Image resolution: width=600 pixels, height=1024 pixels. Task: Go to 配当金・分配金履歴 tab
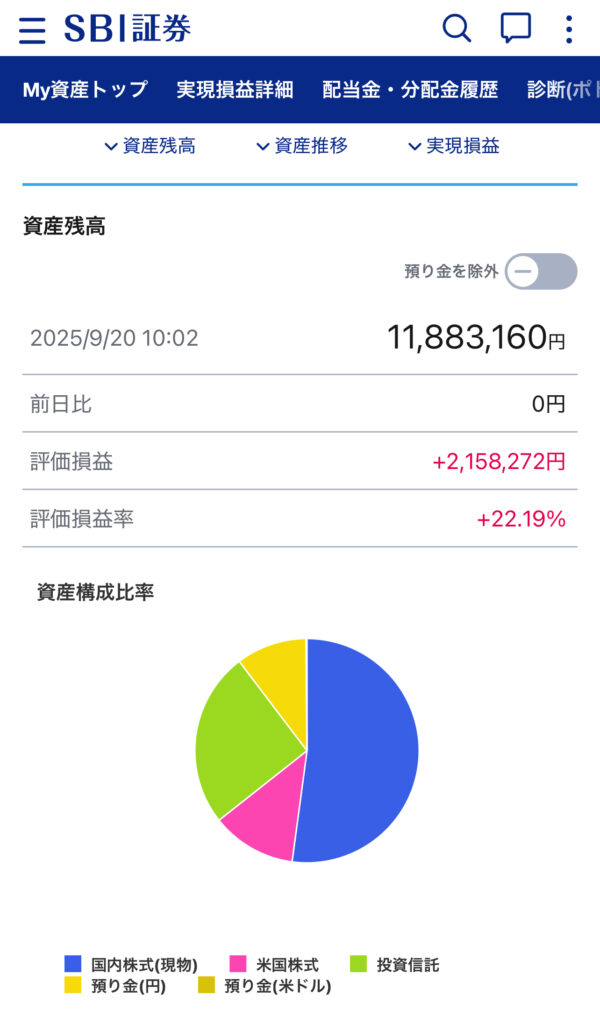point(410,89)
